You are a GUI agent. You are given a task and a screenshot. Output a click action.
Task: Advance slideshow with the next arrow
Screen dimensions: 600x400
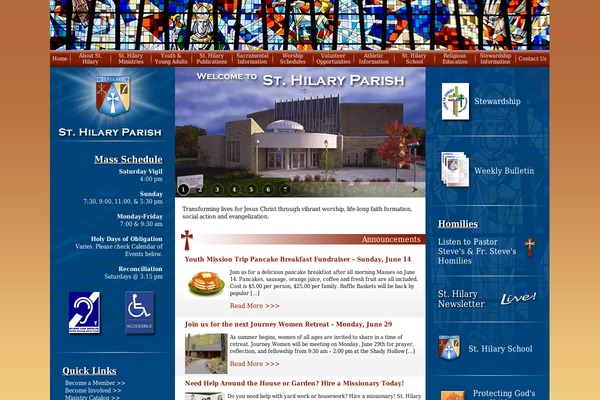pyautogui.click(x=415, y=189)
